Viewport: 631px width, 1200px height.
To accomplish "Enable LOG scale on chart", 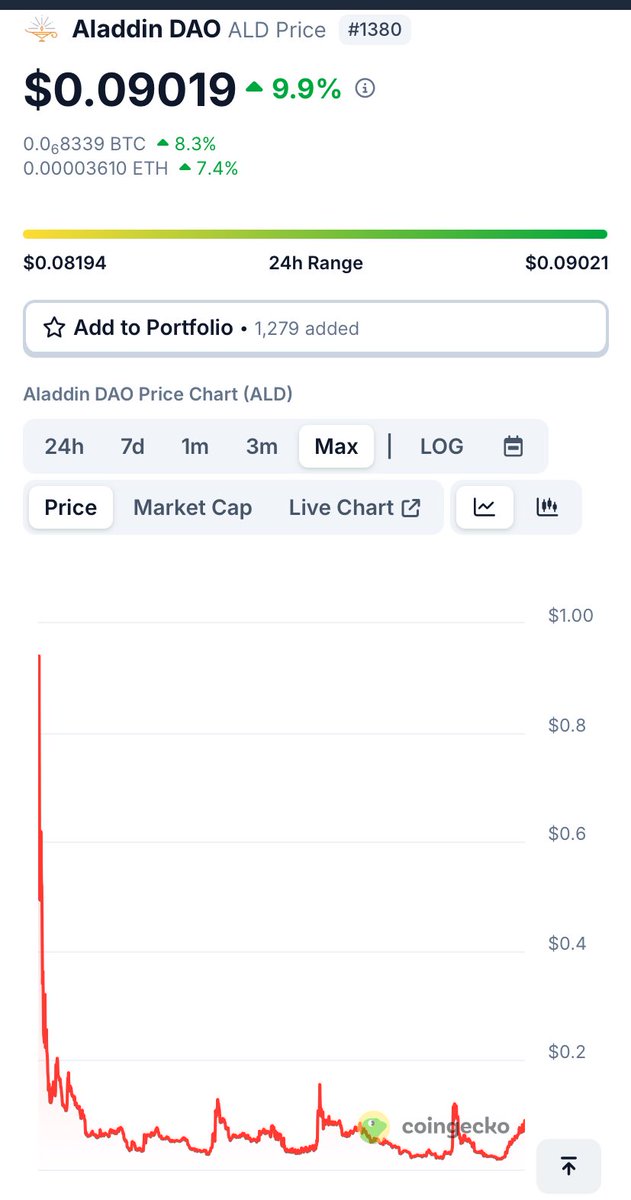I will tap(442, 446).
